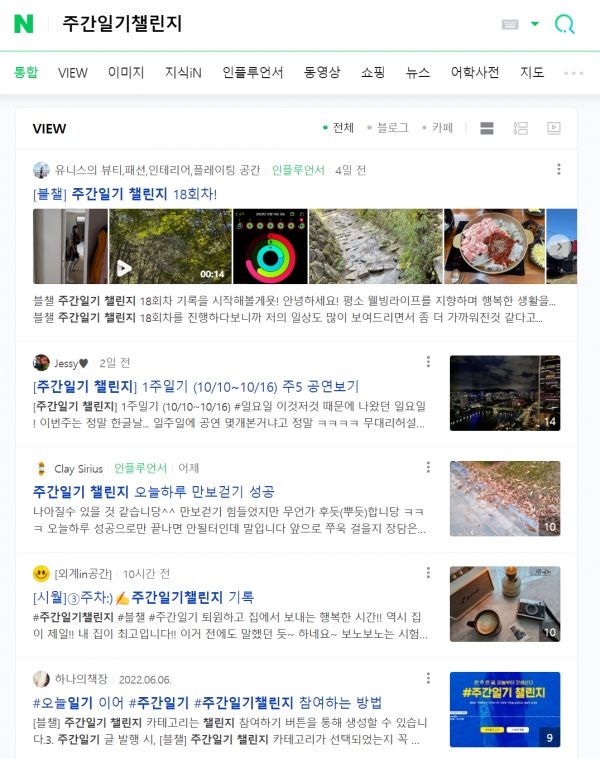The height and width of the screenshot is (759, 600).
Task: Open options menu for Clay Sirius post
Action: pyautogui.click(x=428, y=467)
